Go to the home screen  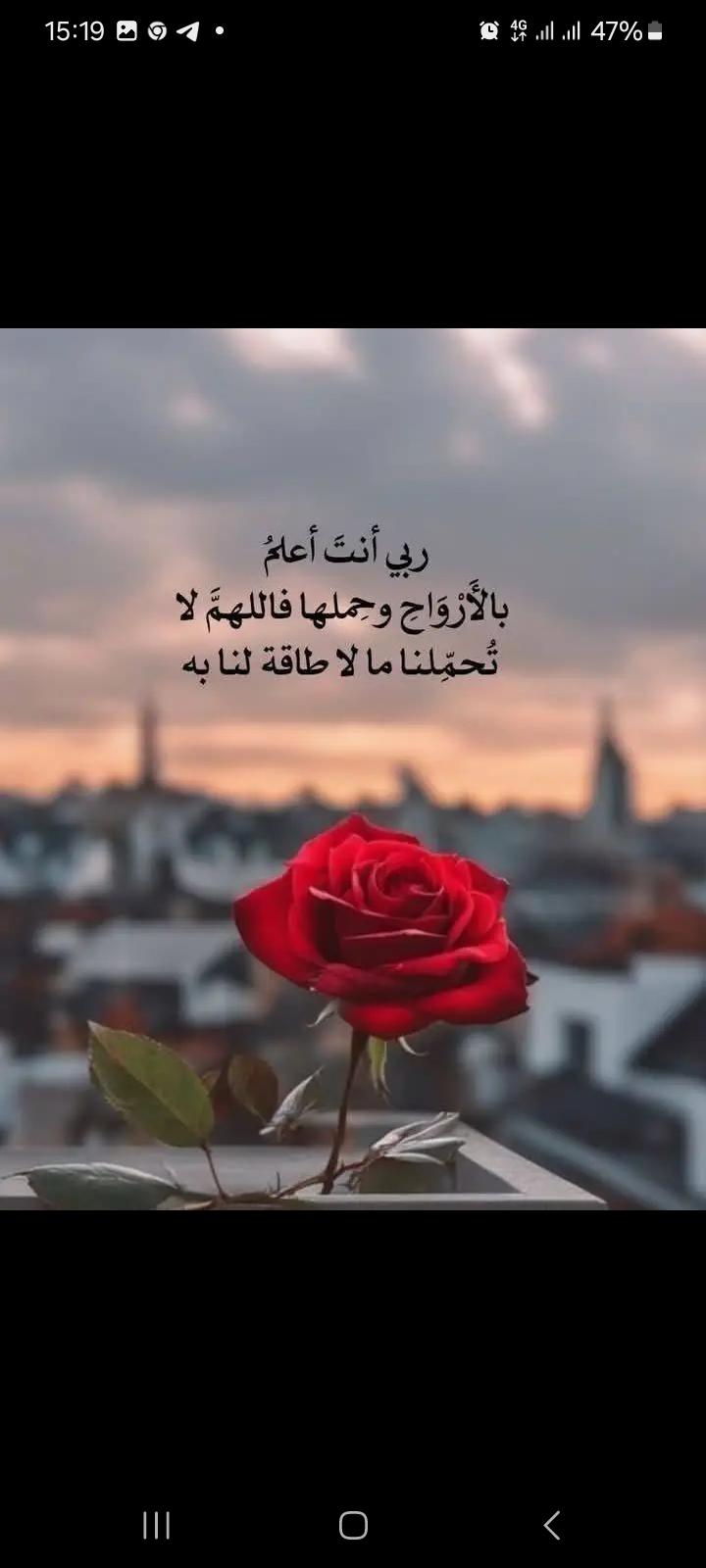(x=353, y=1525)
